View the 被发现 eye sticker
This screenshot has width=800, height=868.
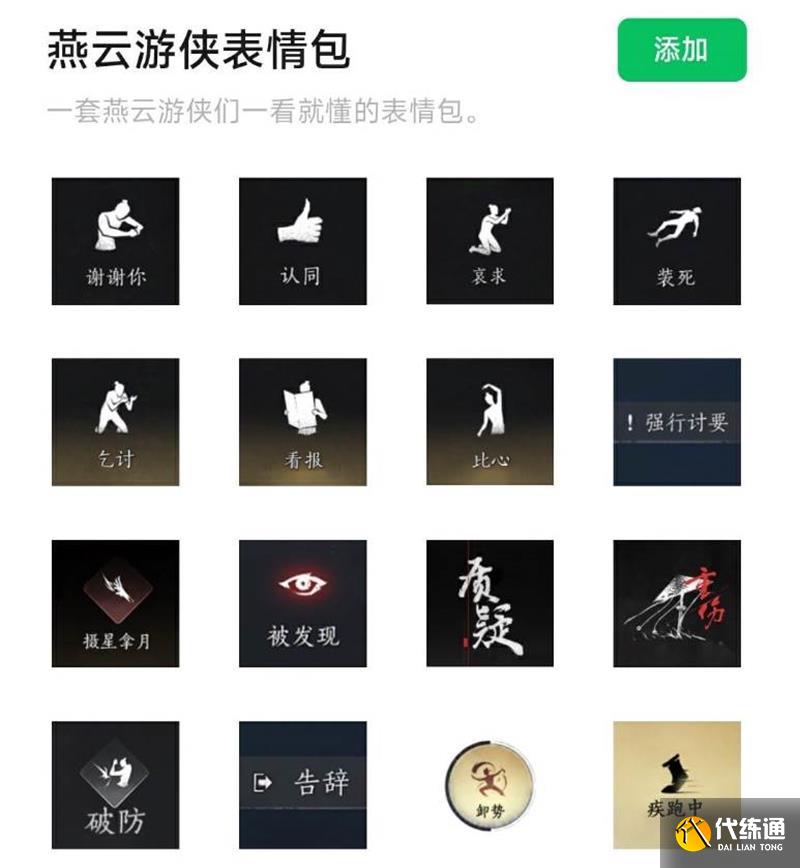coord(302,603)
